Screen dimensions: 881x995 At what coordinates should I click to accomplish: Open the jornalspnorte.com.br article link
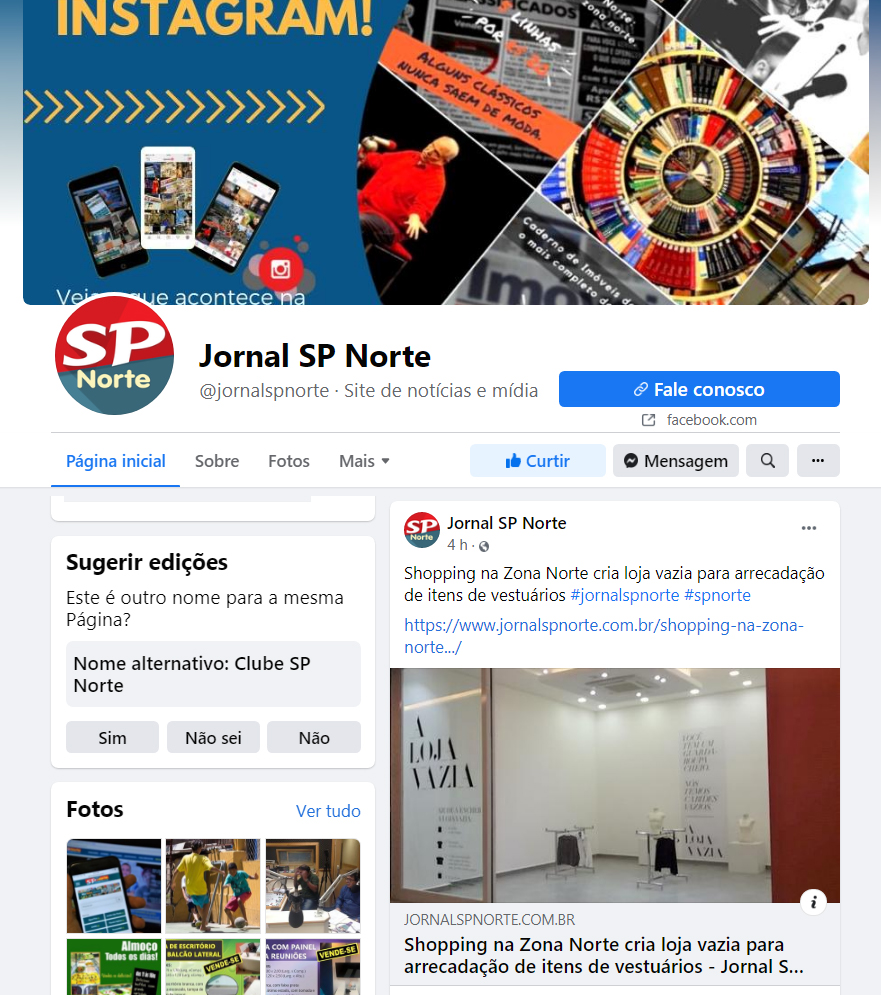click(x=603, y=636)
